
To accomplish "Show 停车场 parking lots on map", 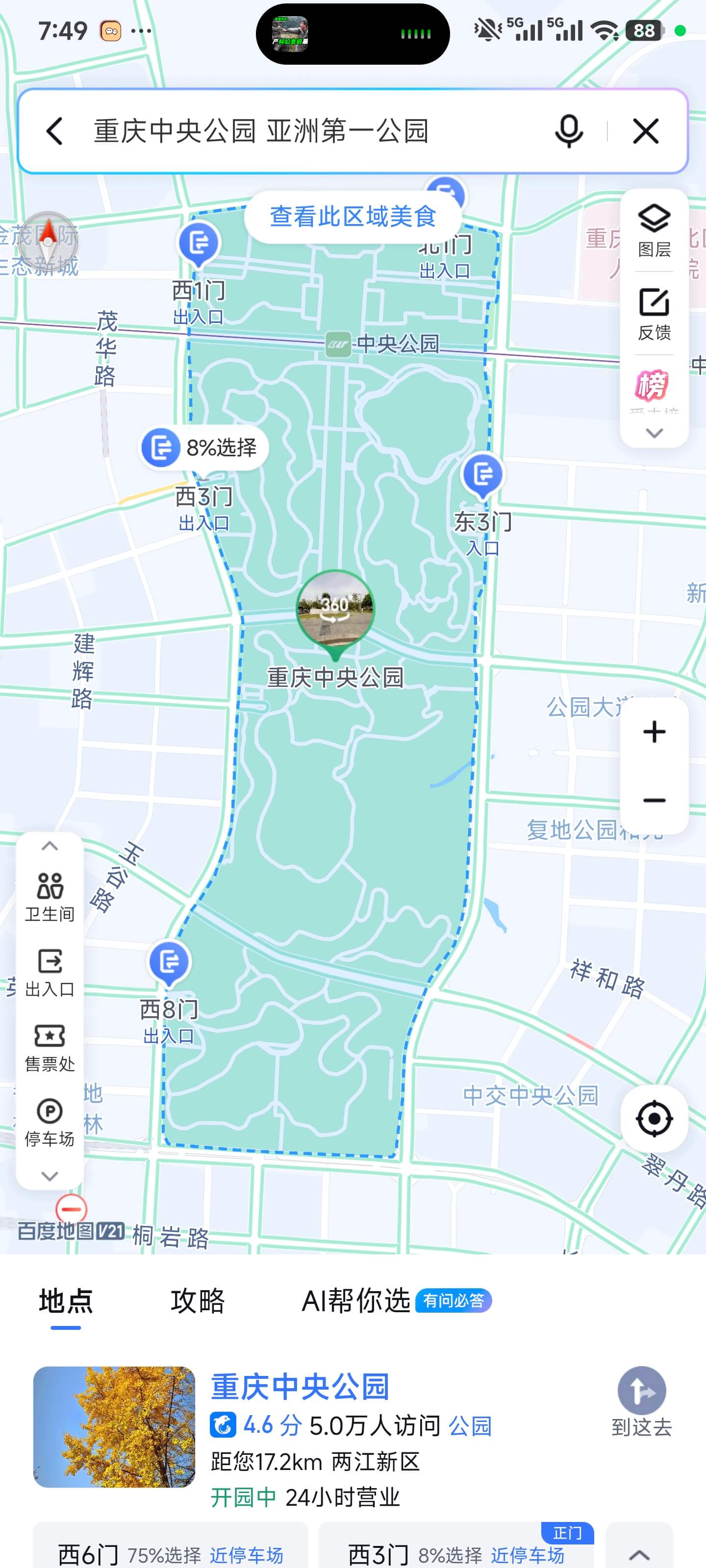I will (50, 1122).
